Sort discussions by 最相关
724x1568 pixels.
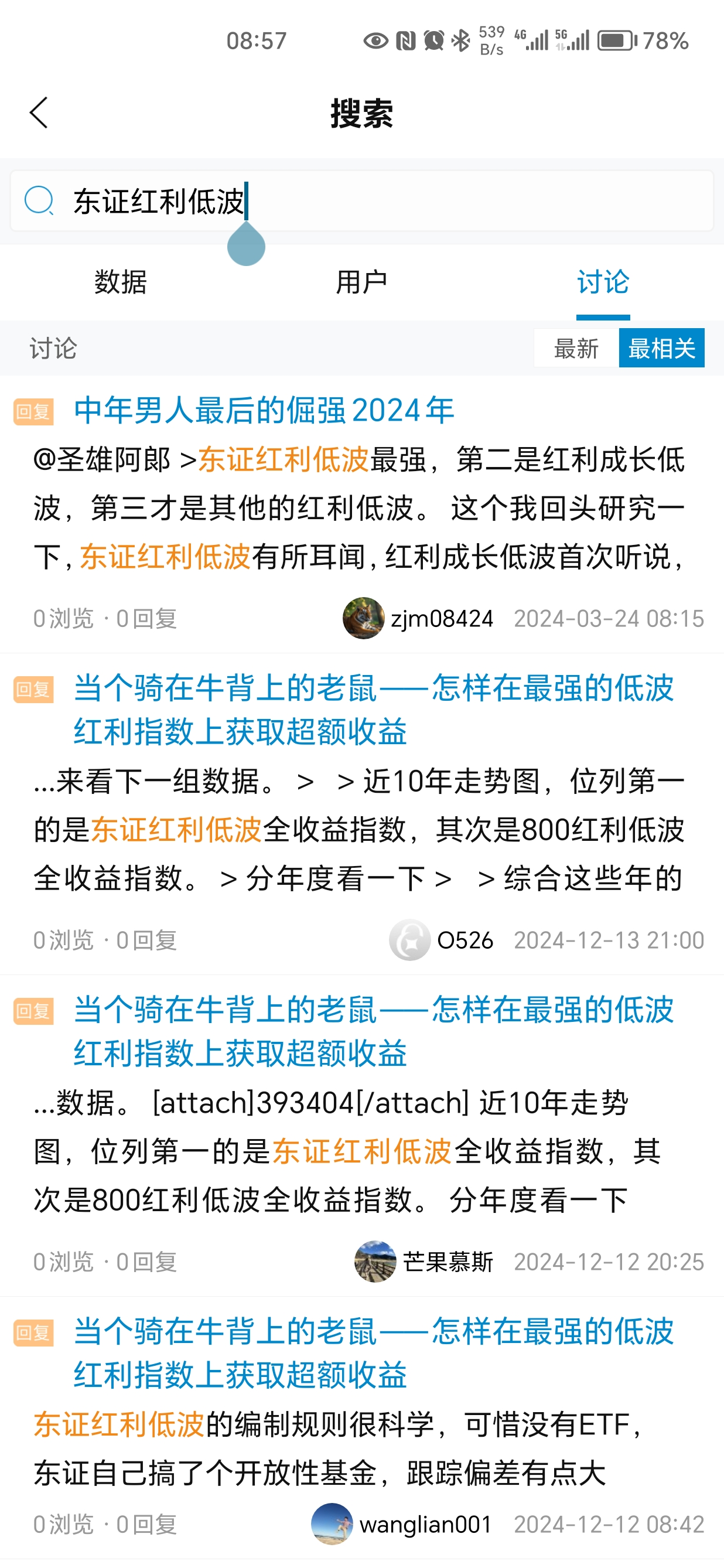click(661, 348)
